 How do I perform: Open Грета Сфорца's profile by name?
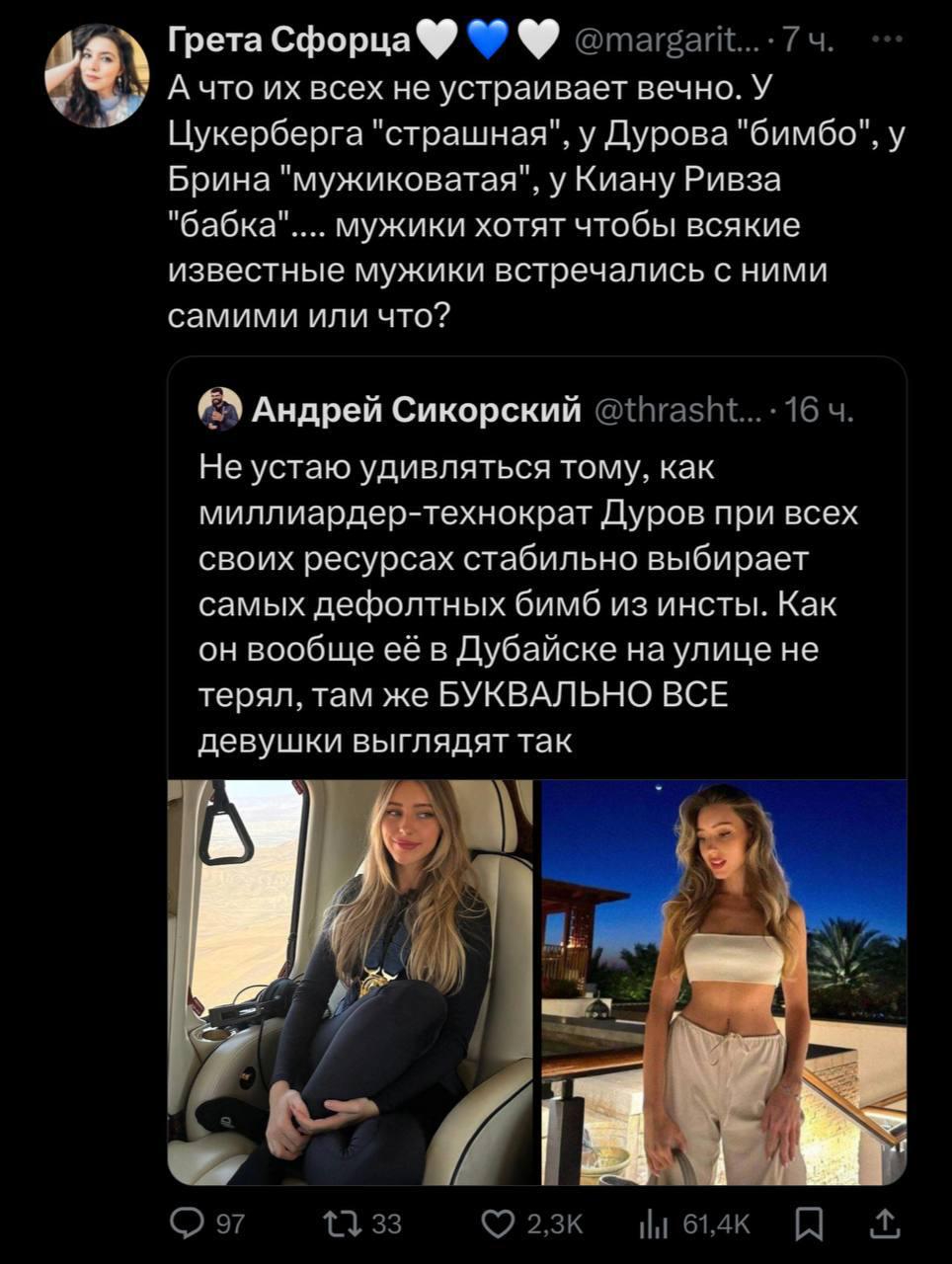click(290, 39)
